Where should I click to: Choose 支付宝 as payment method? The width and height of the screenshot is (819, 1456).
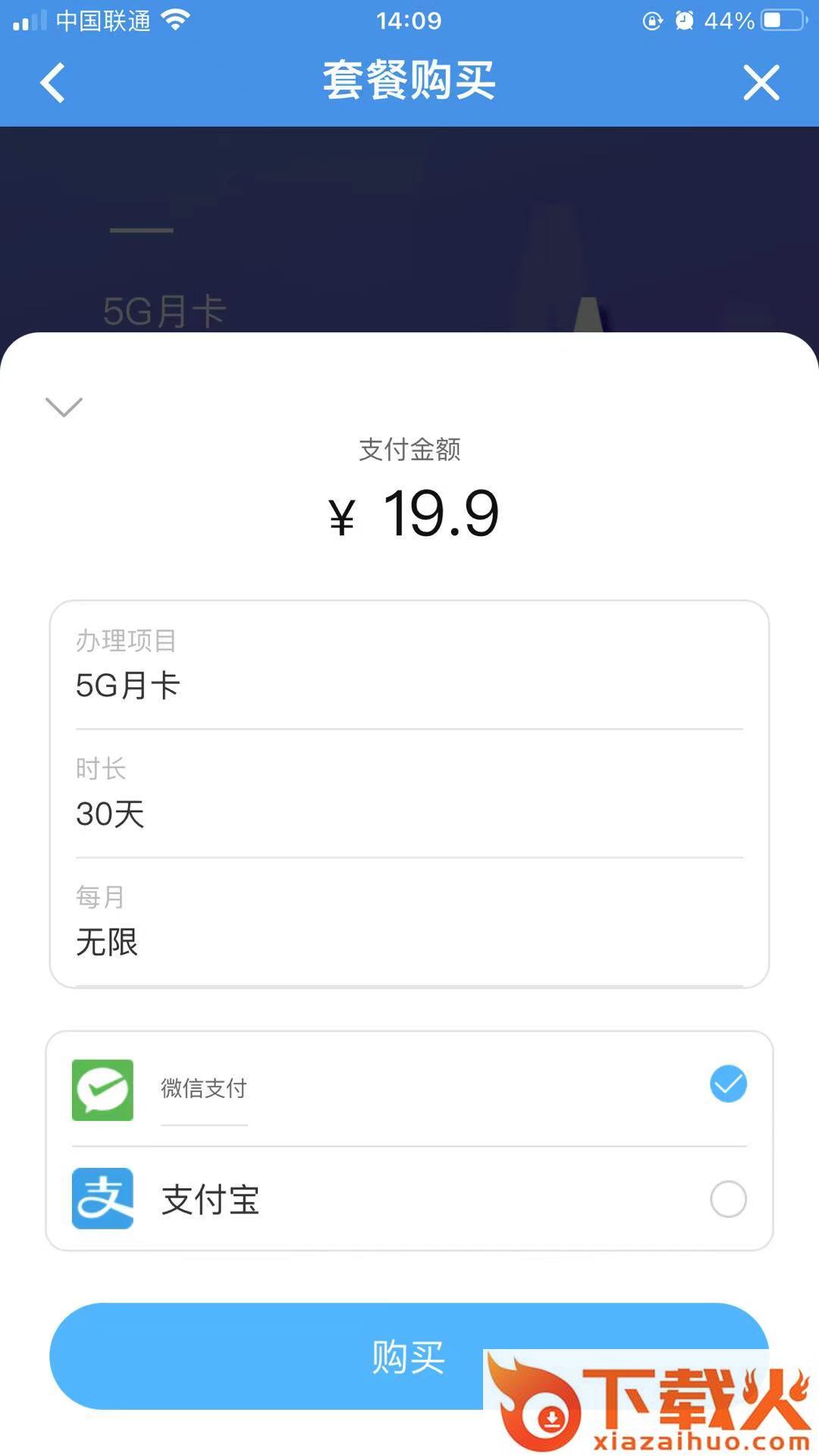point(727,1199)
